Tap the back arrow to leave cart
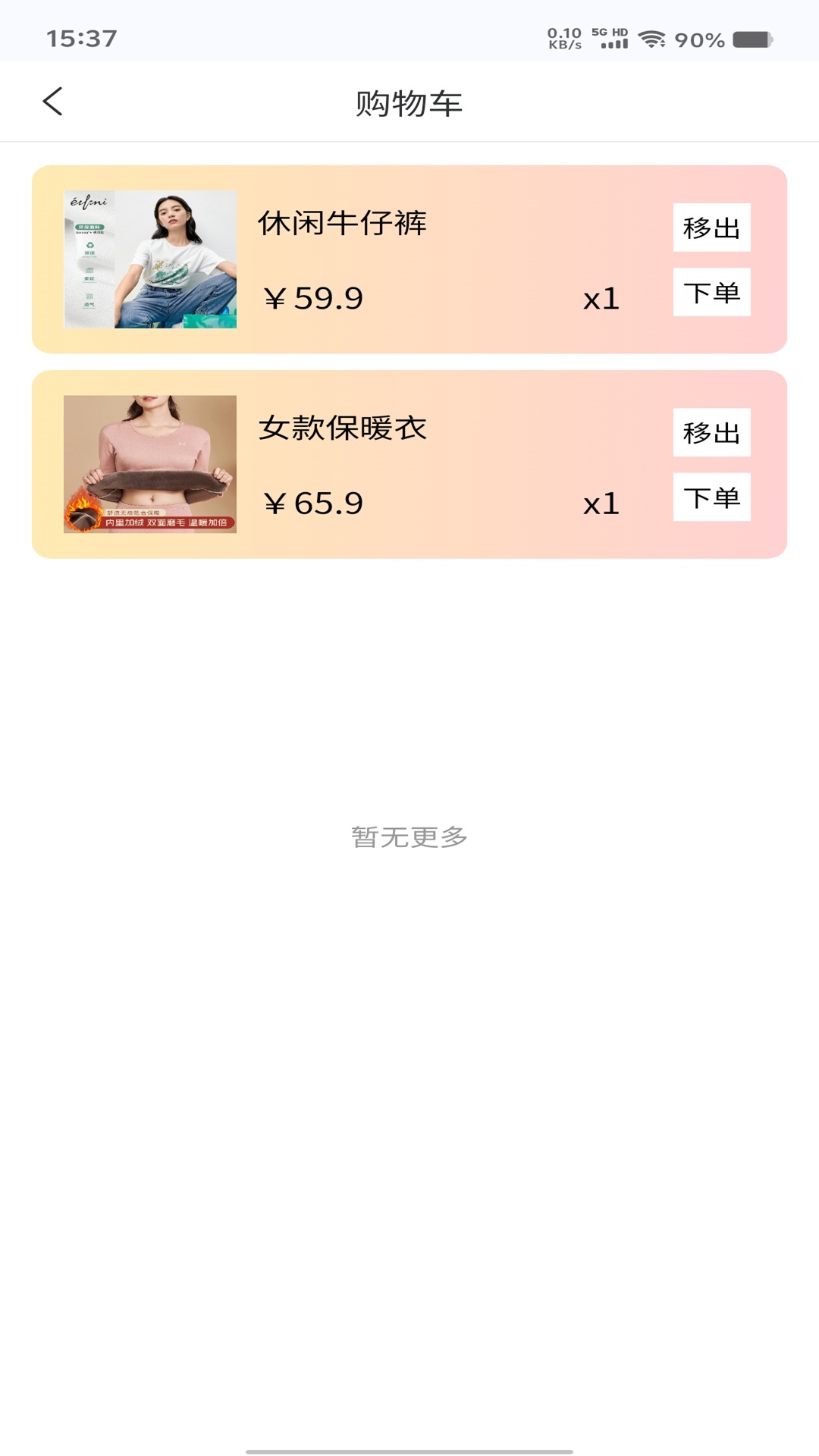819x1456 pixels. tap(53, 102)
